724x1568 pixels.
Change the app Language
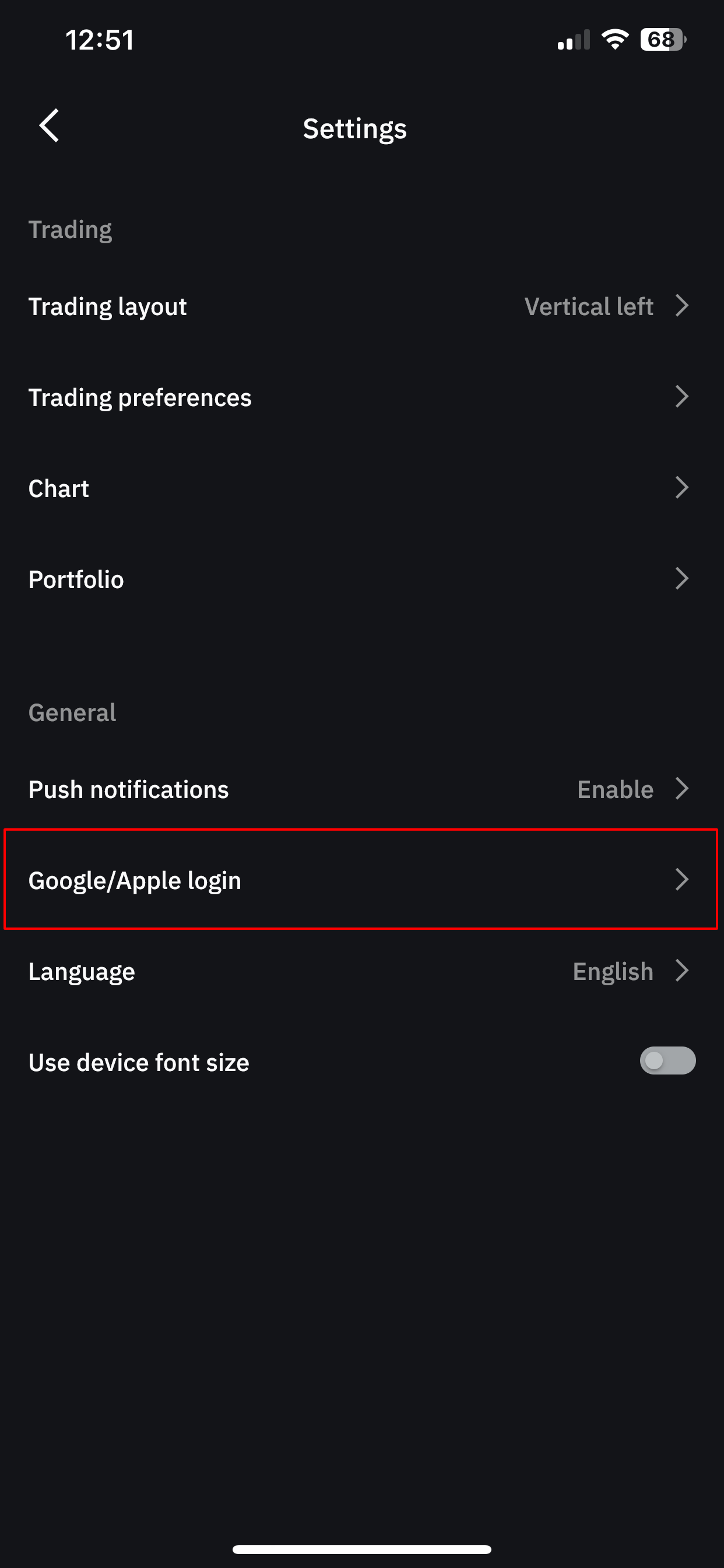[362, 971]
